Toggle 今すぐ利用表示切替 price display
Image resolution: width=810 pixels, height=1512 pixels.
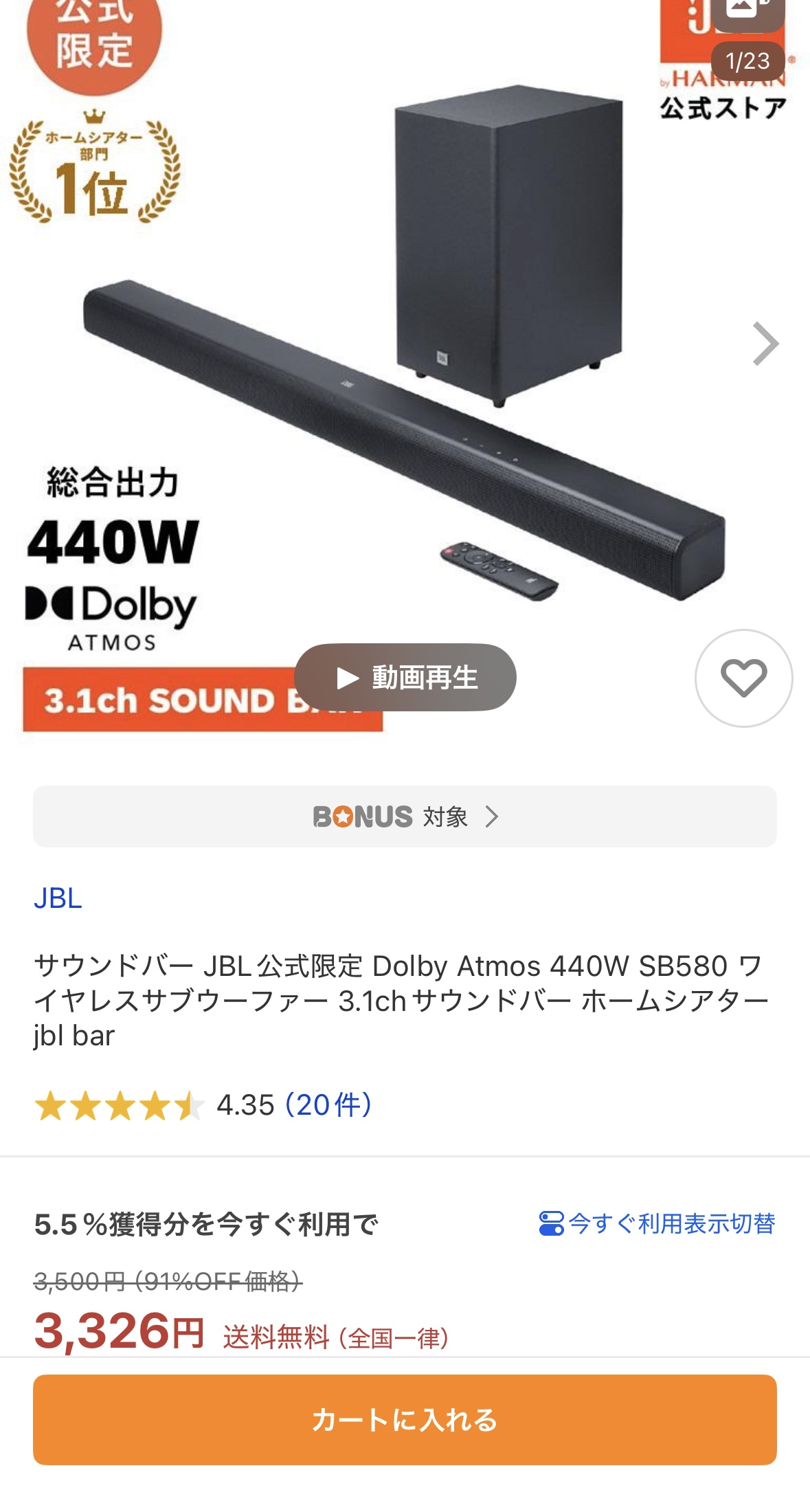pyautogui.click(x=657, y=1223)
